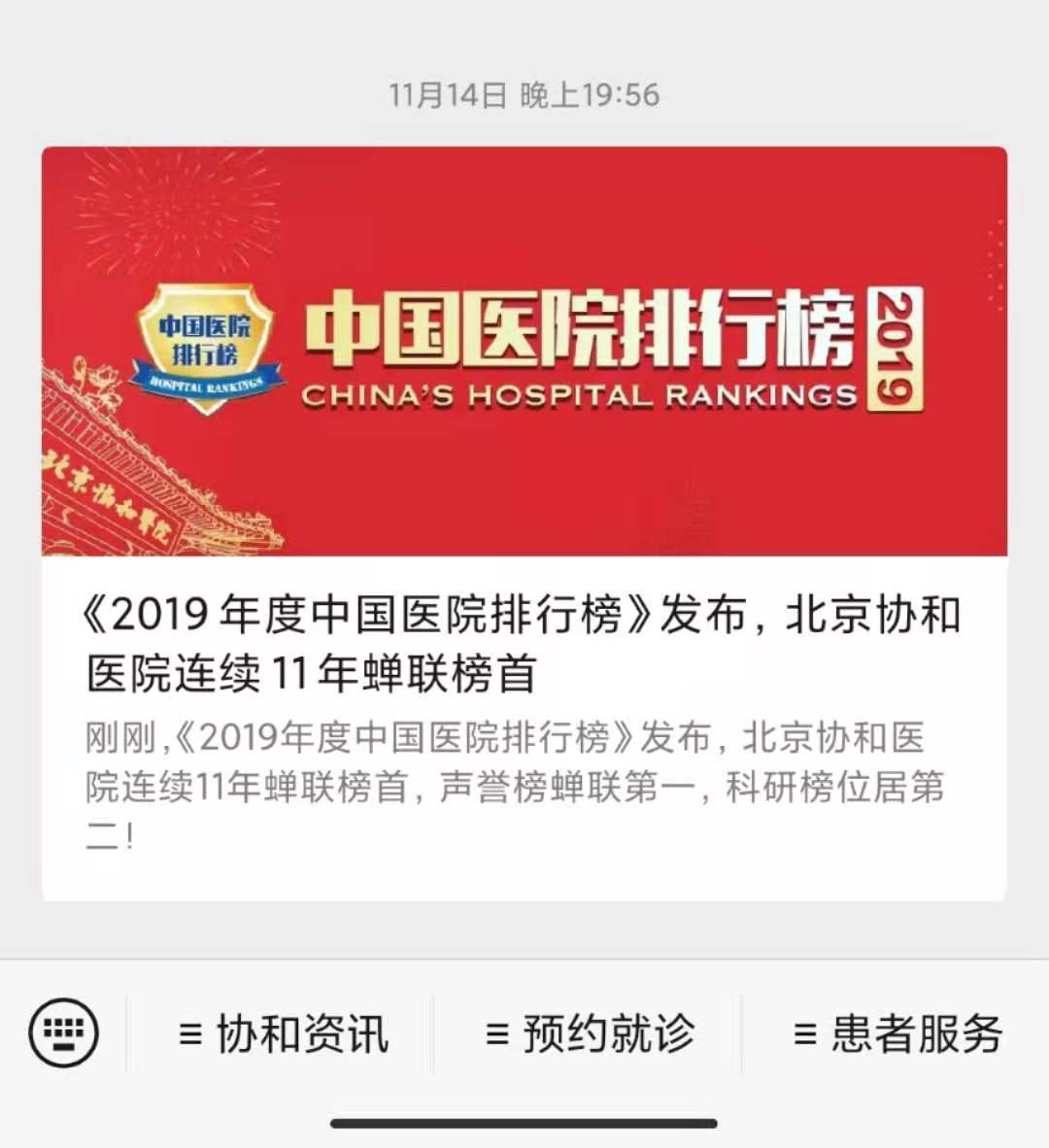The width and height of the screenshot is (1049, 1148).
Task: Click the ≡ icon beside 患者服务
Action: (803, 1033)
